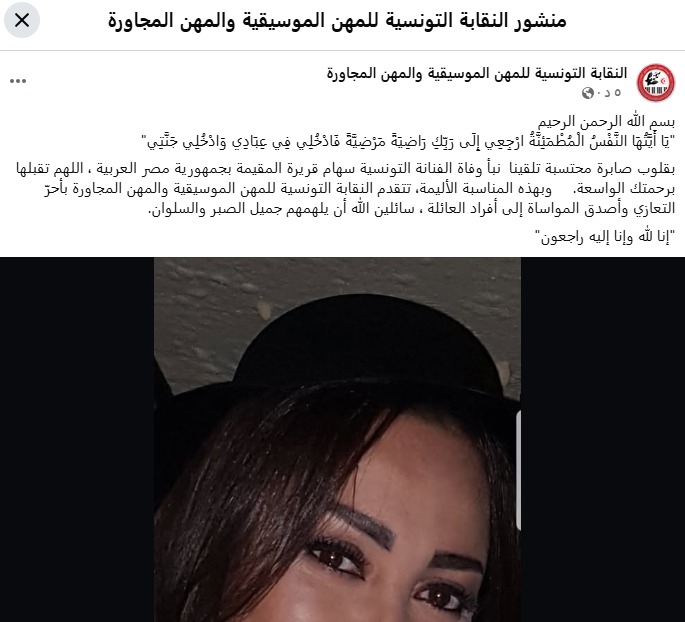
Task: View the post photo in full
Action: (342, 438)
